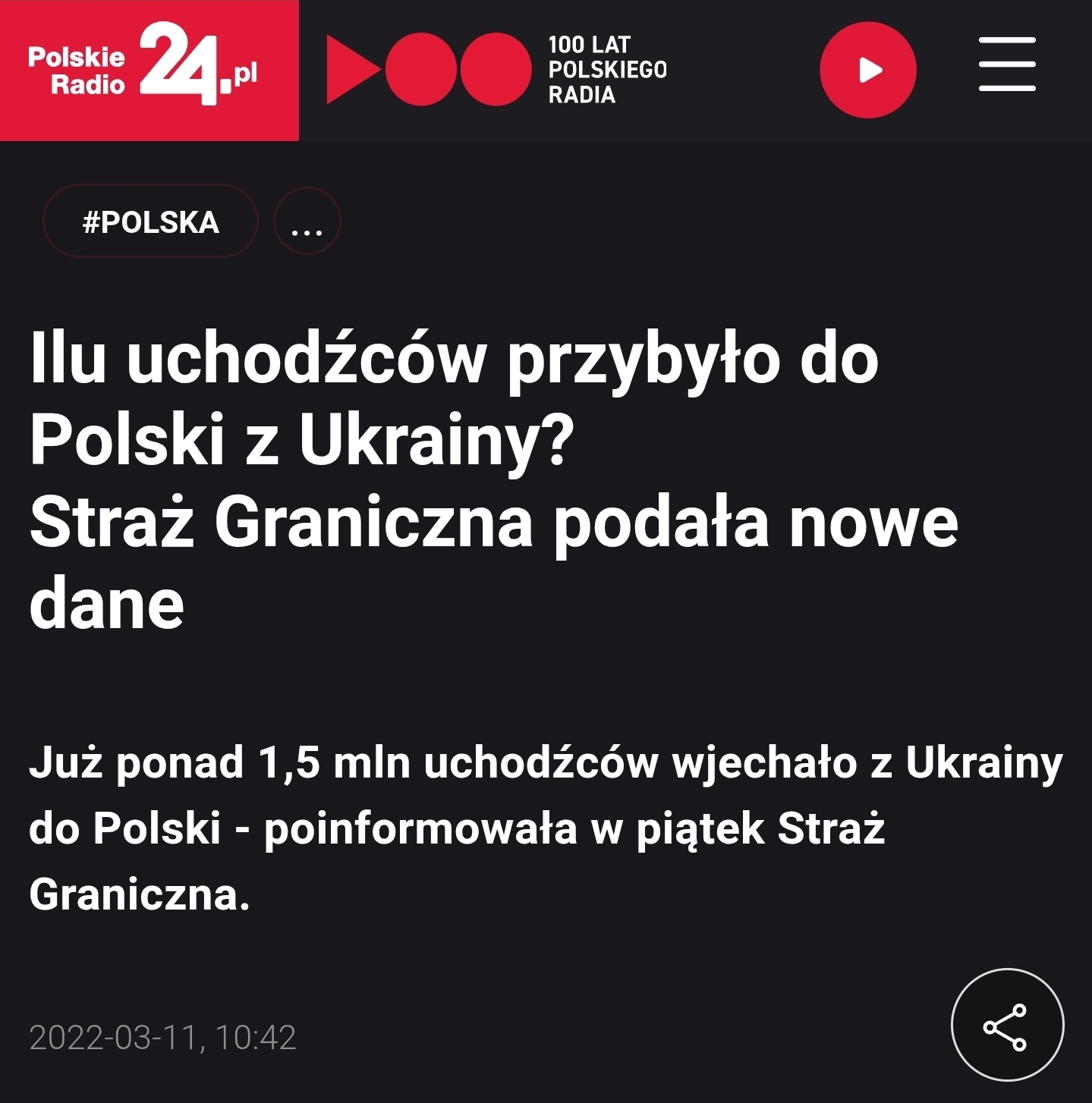
Task: Select the #POLSKA tag chip
Action: (150, 222)
